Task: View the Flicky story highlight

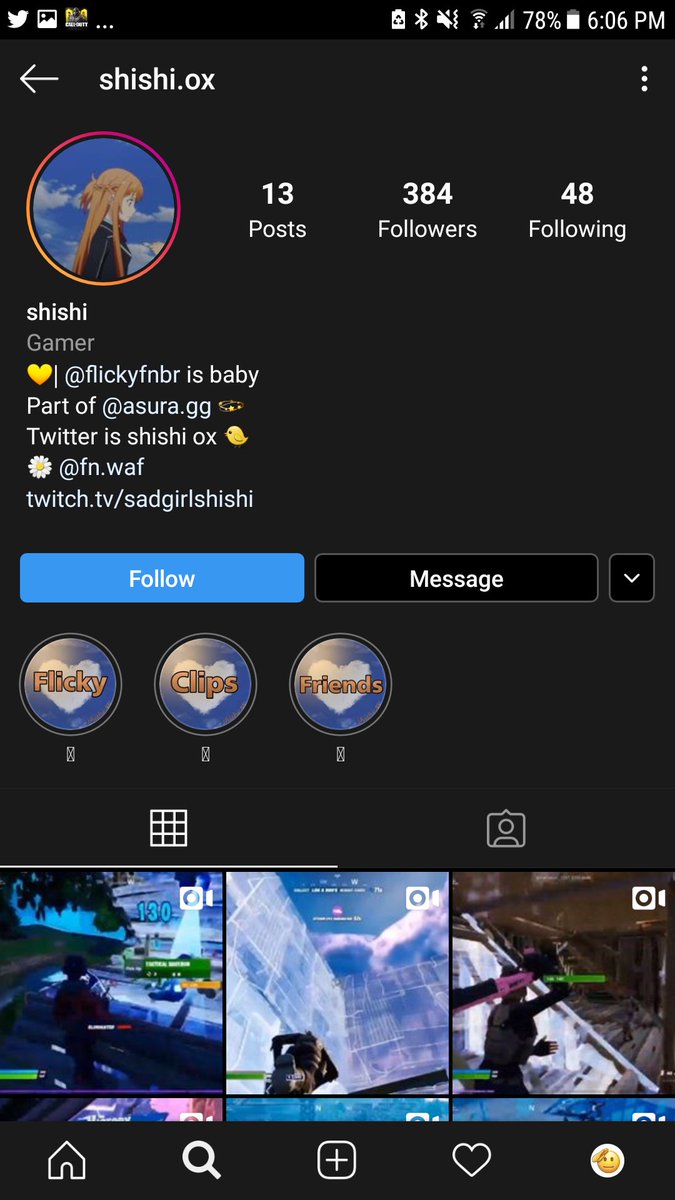Action: click(x=70, y=685)
